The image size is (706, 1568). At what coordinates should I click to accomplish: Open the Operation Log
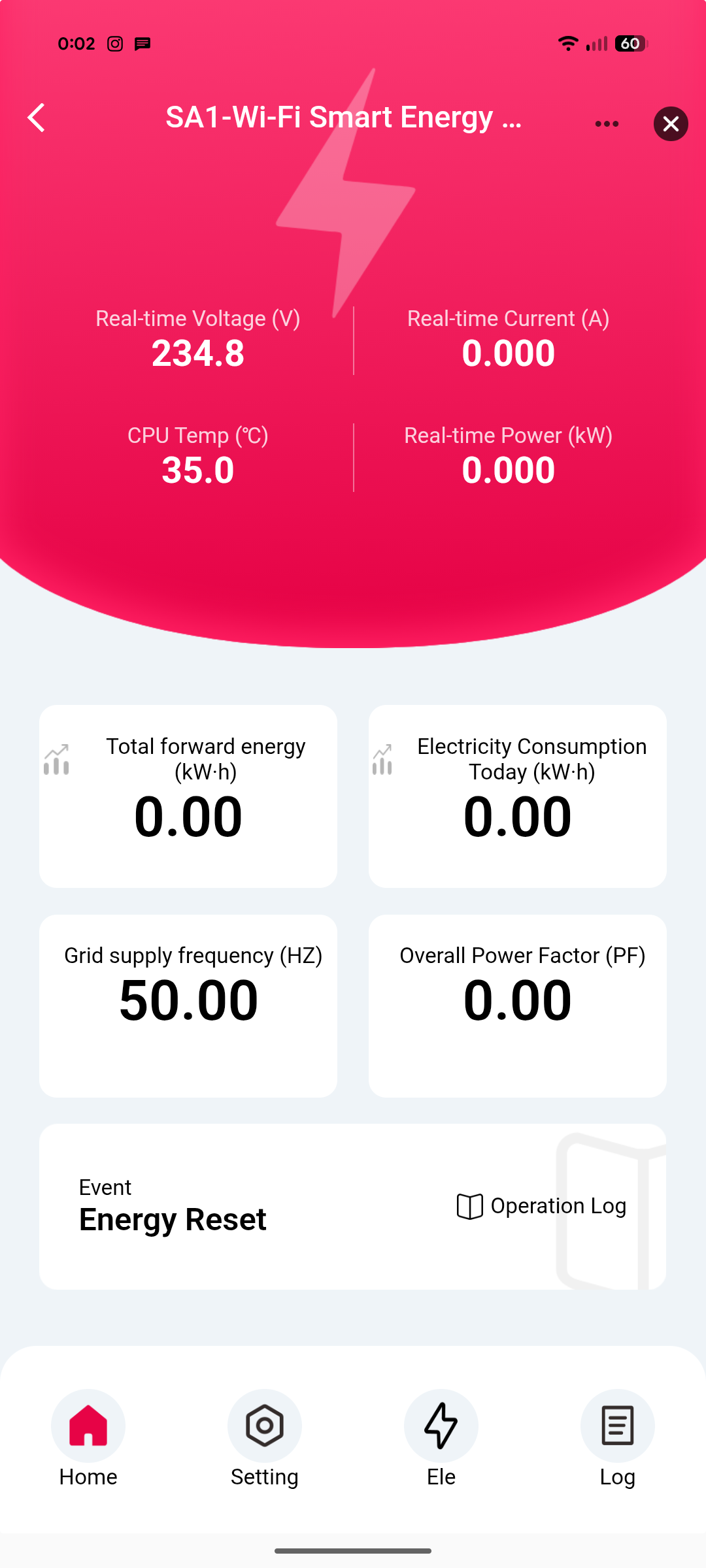click(x=541, y=1206)
